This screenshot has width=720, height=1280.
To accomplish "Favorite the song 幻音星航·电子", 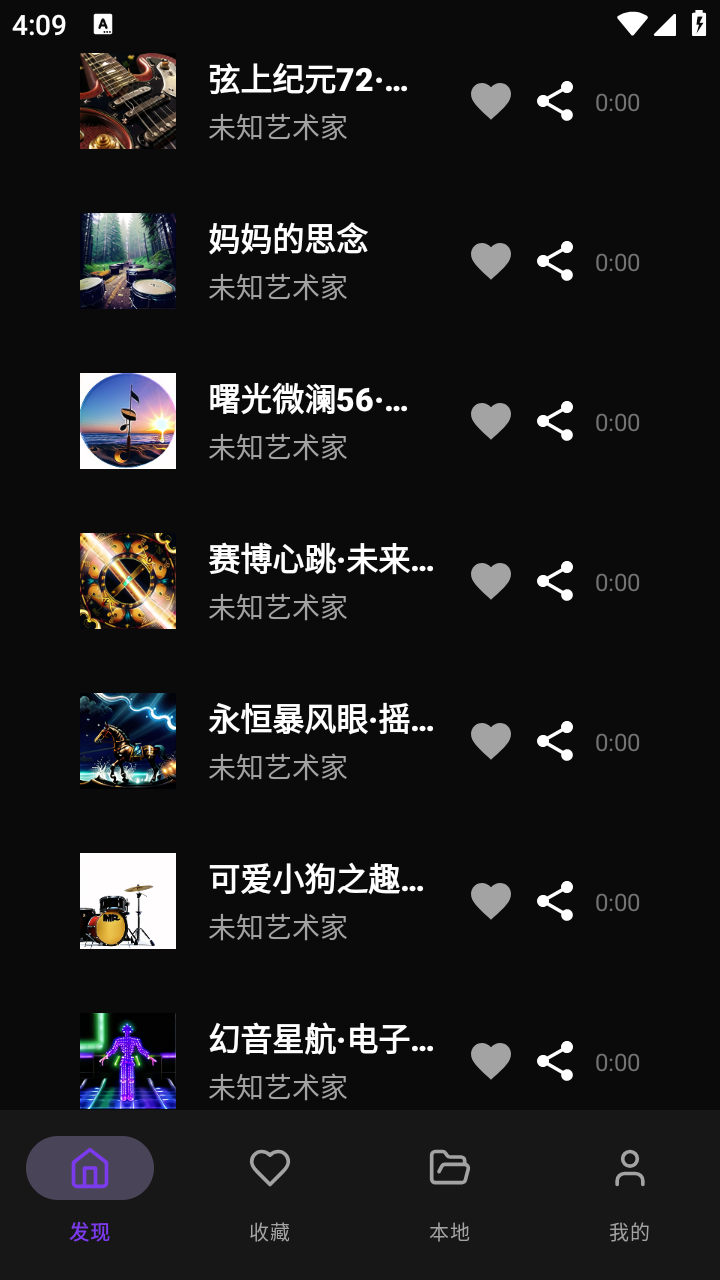I will (491, 1061).
